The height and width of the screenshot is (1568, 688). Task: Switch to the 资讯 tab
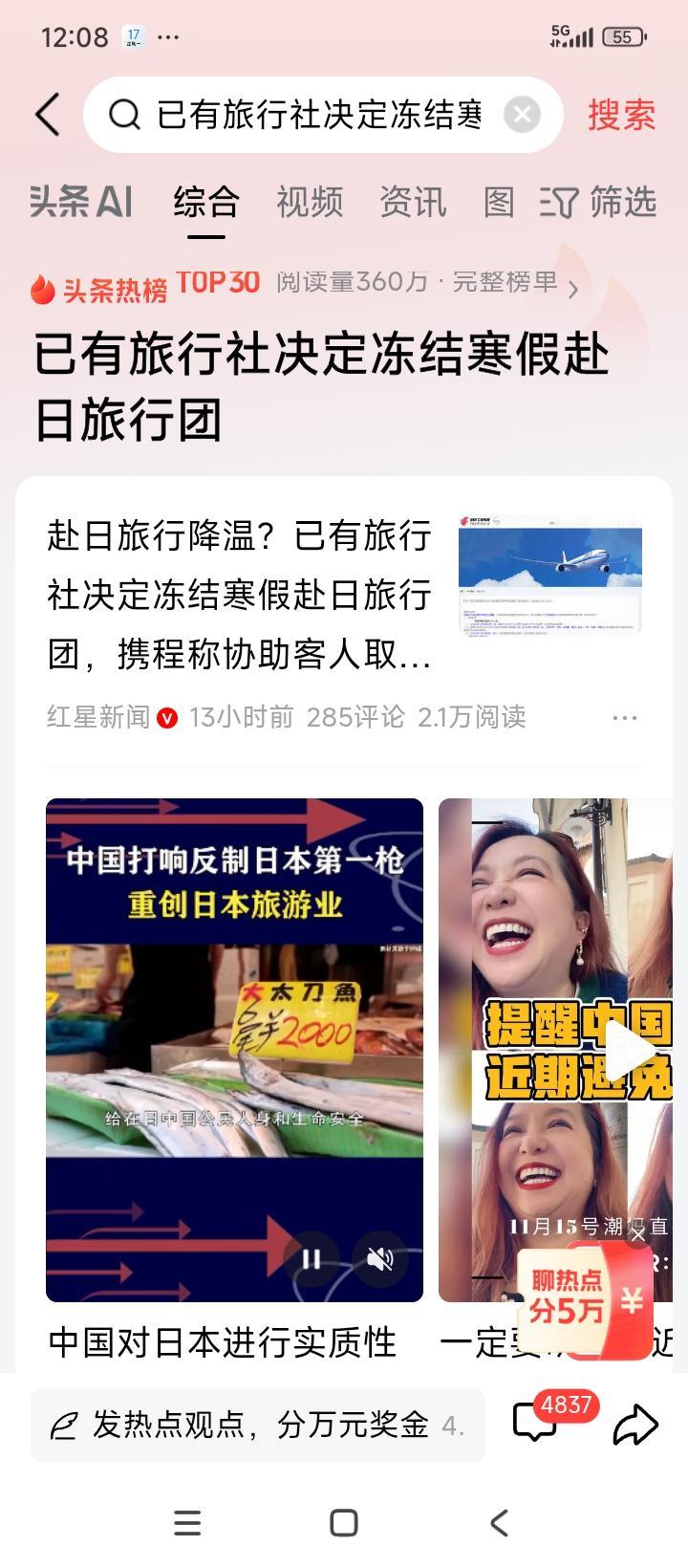tap(412, 202)
